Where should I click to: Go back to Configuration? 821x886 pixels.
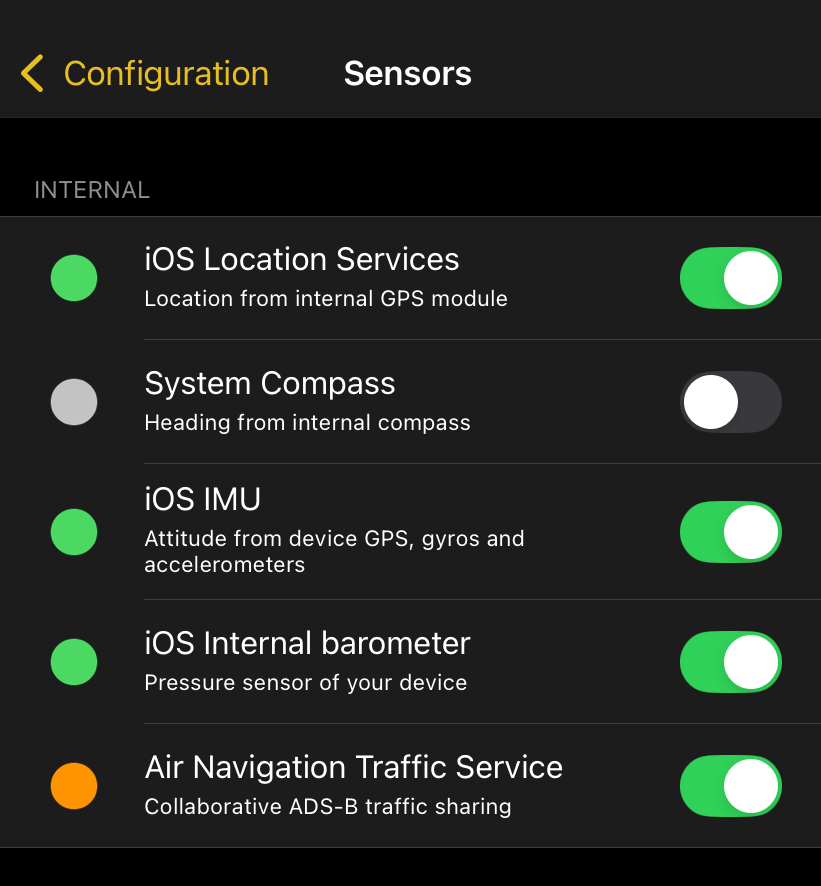145,74
